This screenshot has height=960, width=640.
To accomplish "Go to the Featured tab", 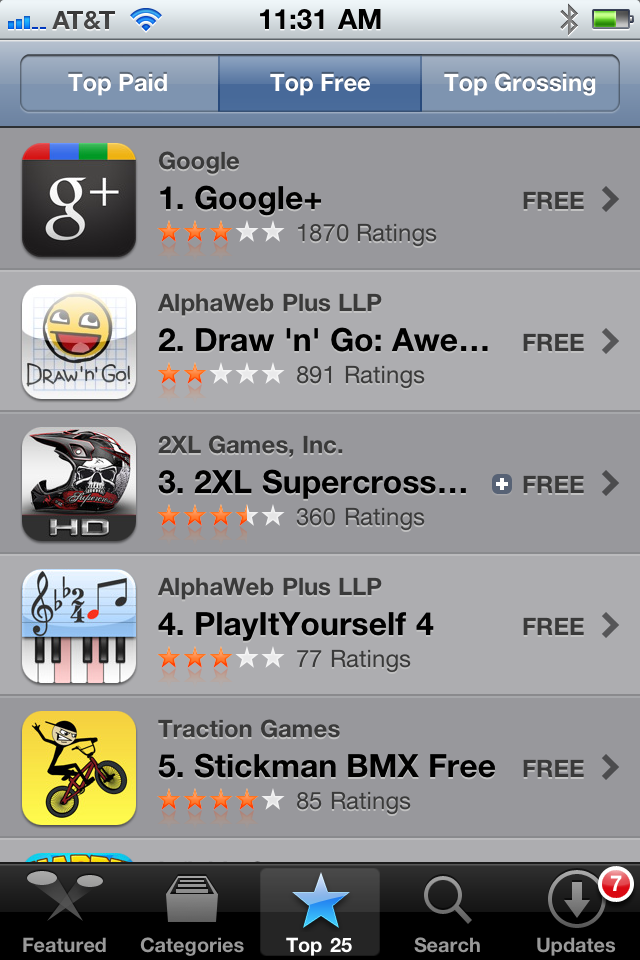I will click(x=64, y=912).
